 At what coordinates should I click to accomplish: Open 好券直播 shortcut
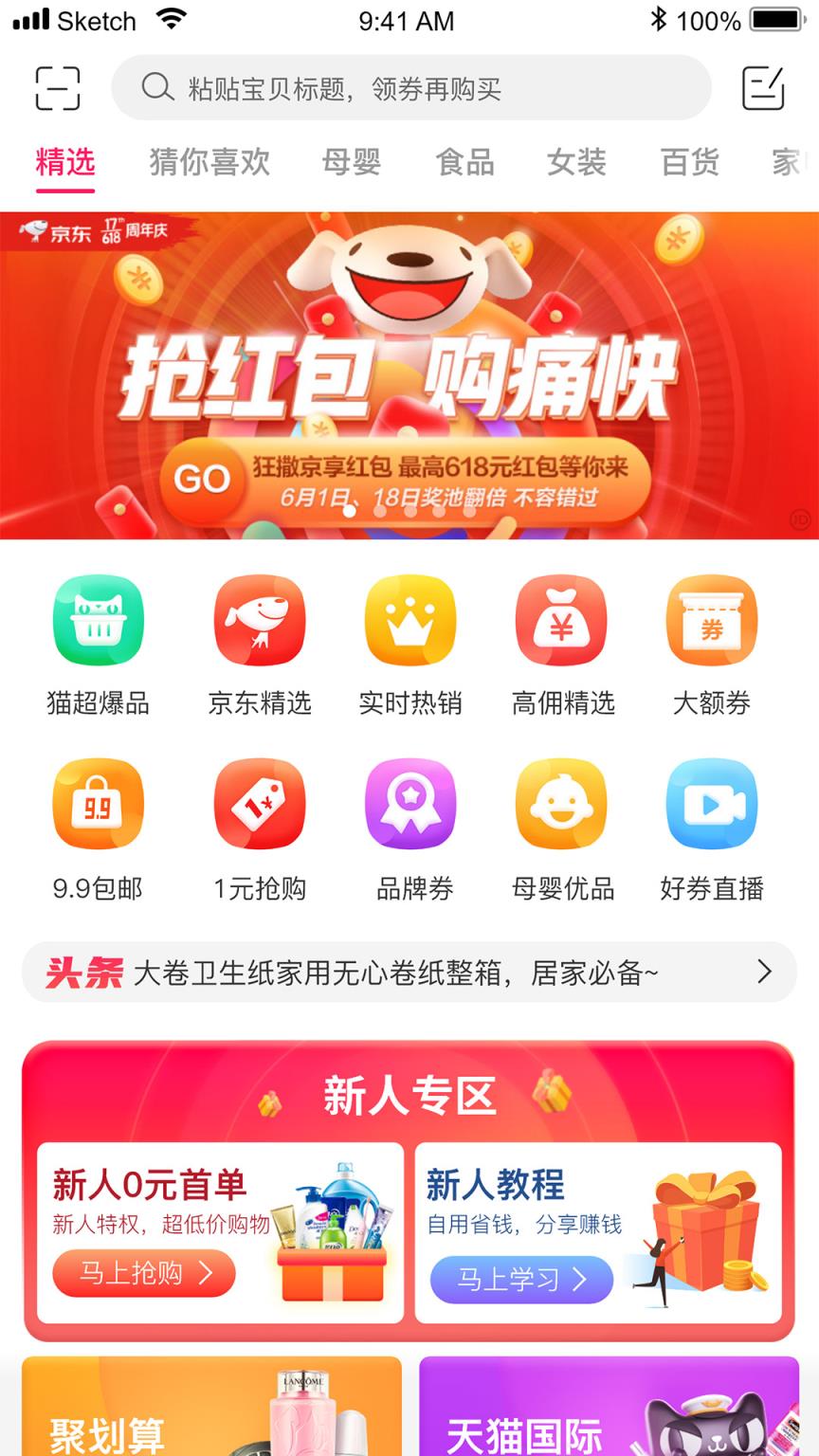point(712,804)
